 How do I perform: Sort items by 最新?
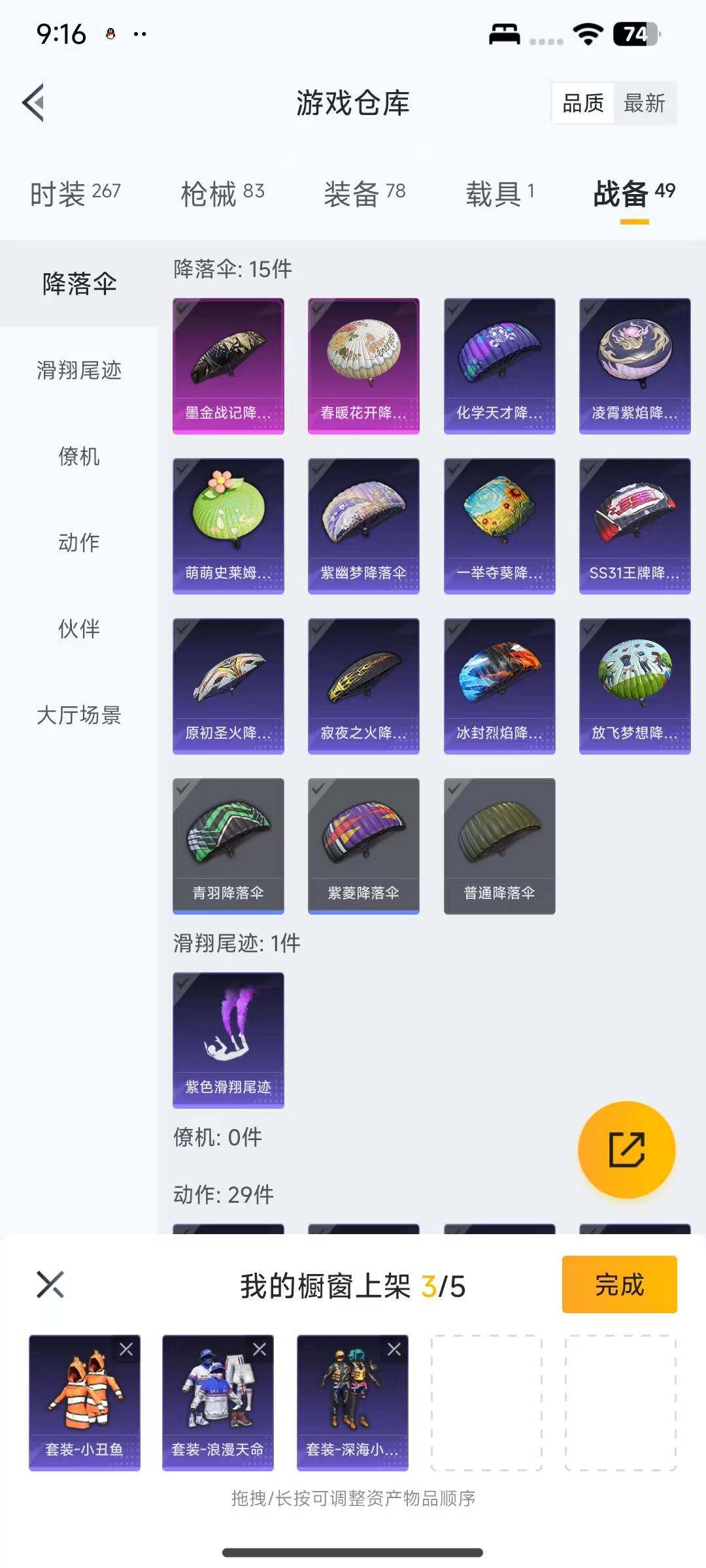pyautogui.click(x=644, y=103)
